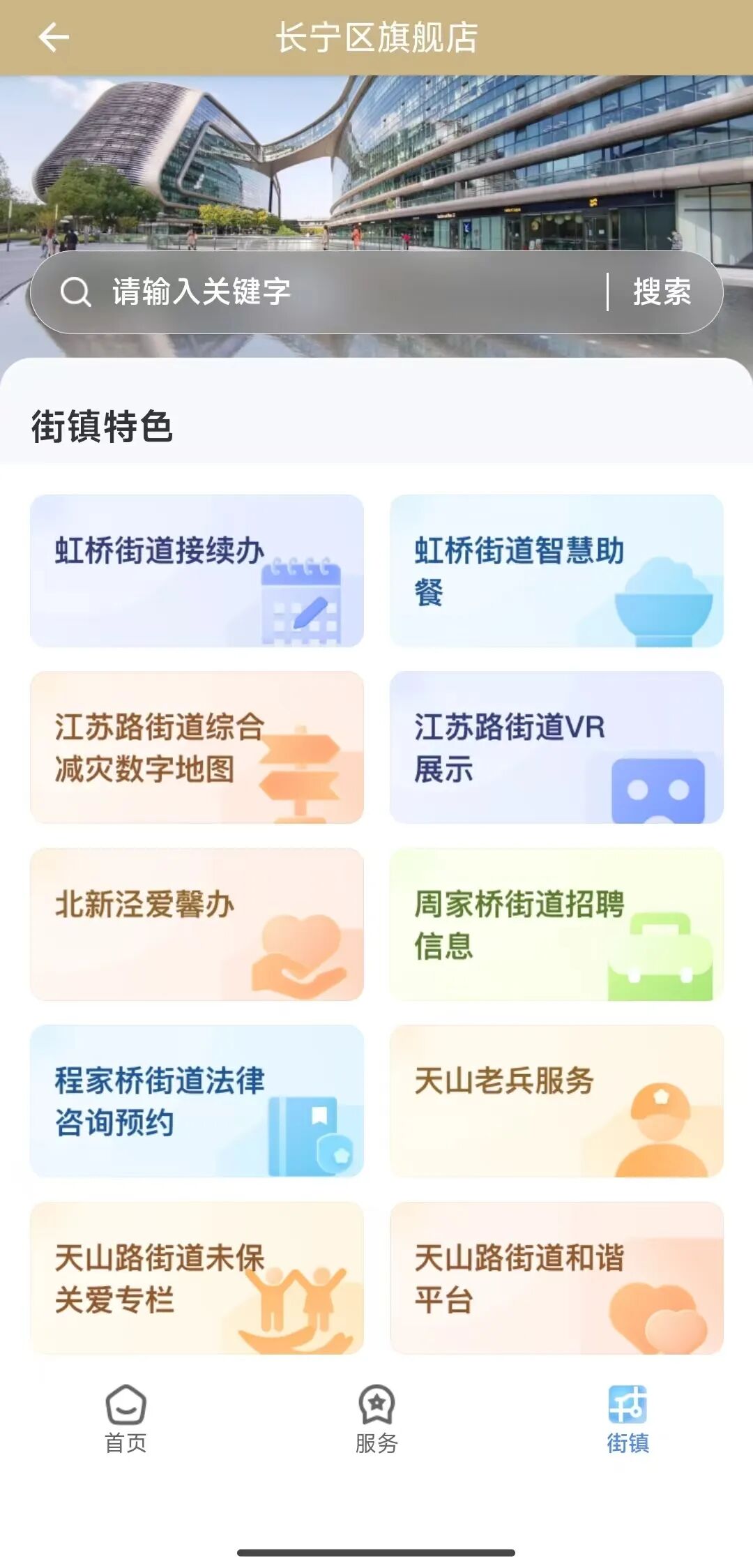Switch to the 服务 tab
This screenshot has height=1568, width=753.
pos(376,1419)
